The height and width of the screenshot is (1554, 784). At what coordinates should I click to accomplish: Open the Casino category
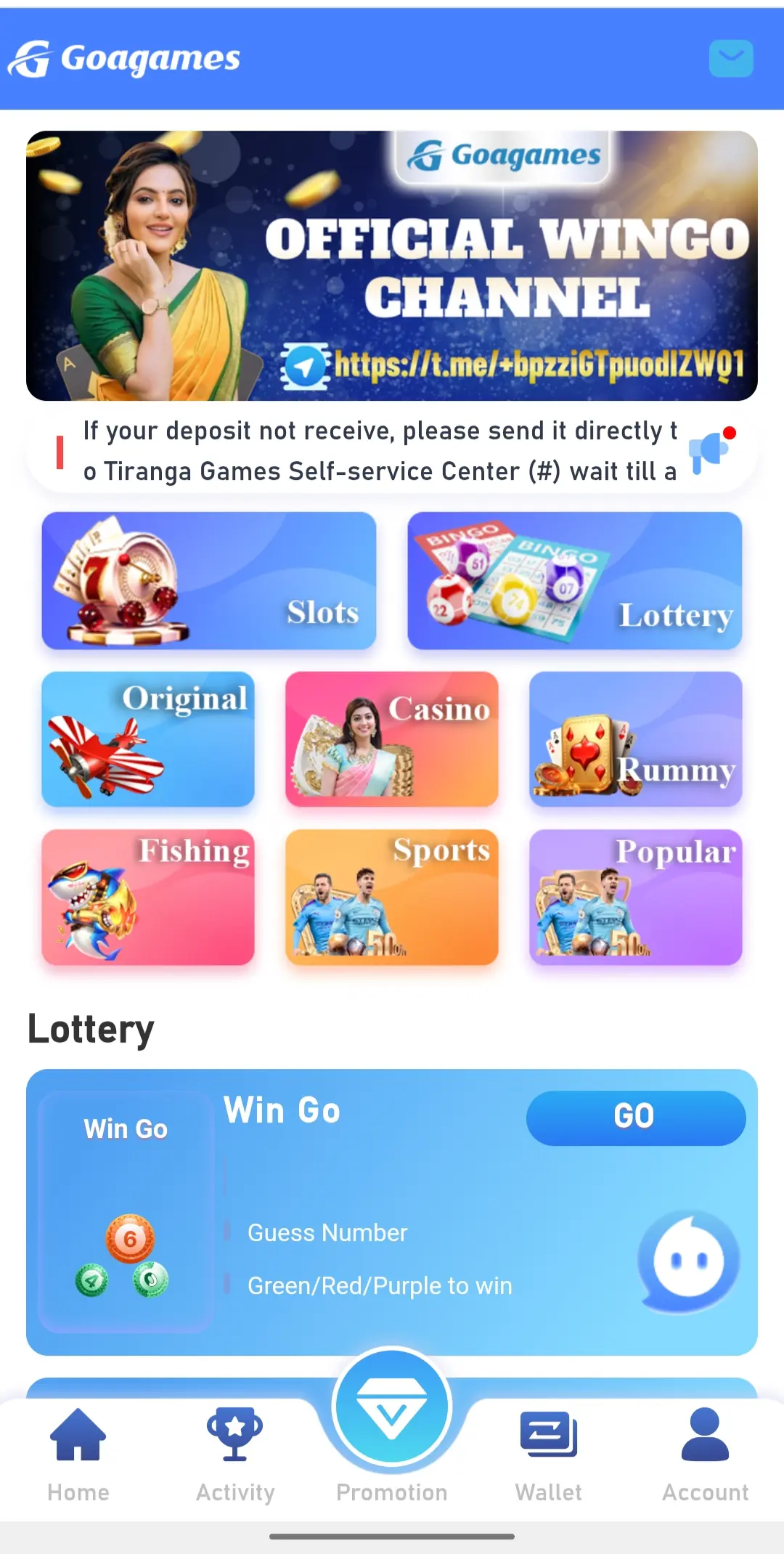[392, 739]
